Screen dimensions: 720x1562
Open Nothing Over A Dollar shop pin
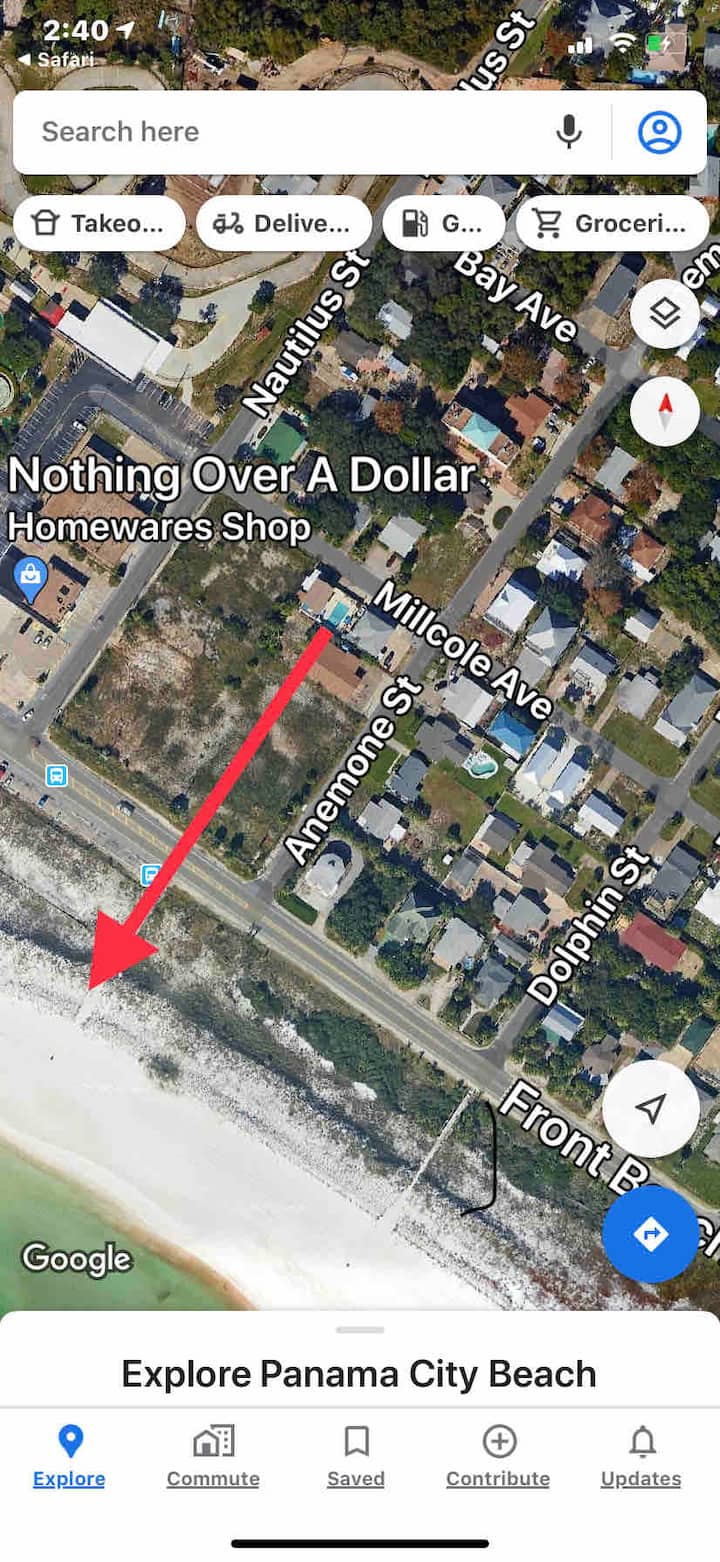coord(30,579)
